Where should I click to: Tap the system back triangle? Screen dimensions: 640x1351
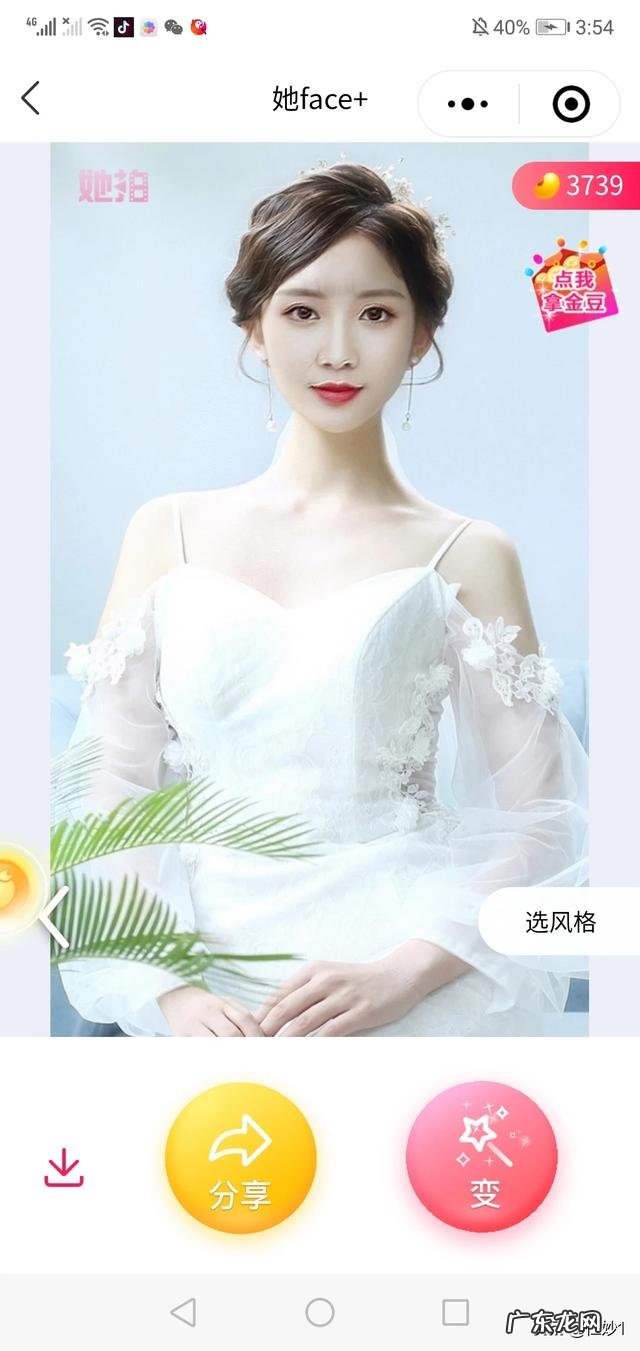tap(183, 1312)
